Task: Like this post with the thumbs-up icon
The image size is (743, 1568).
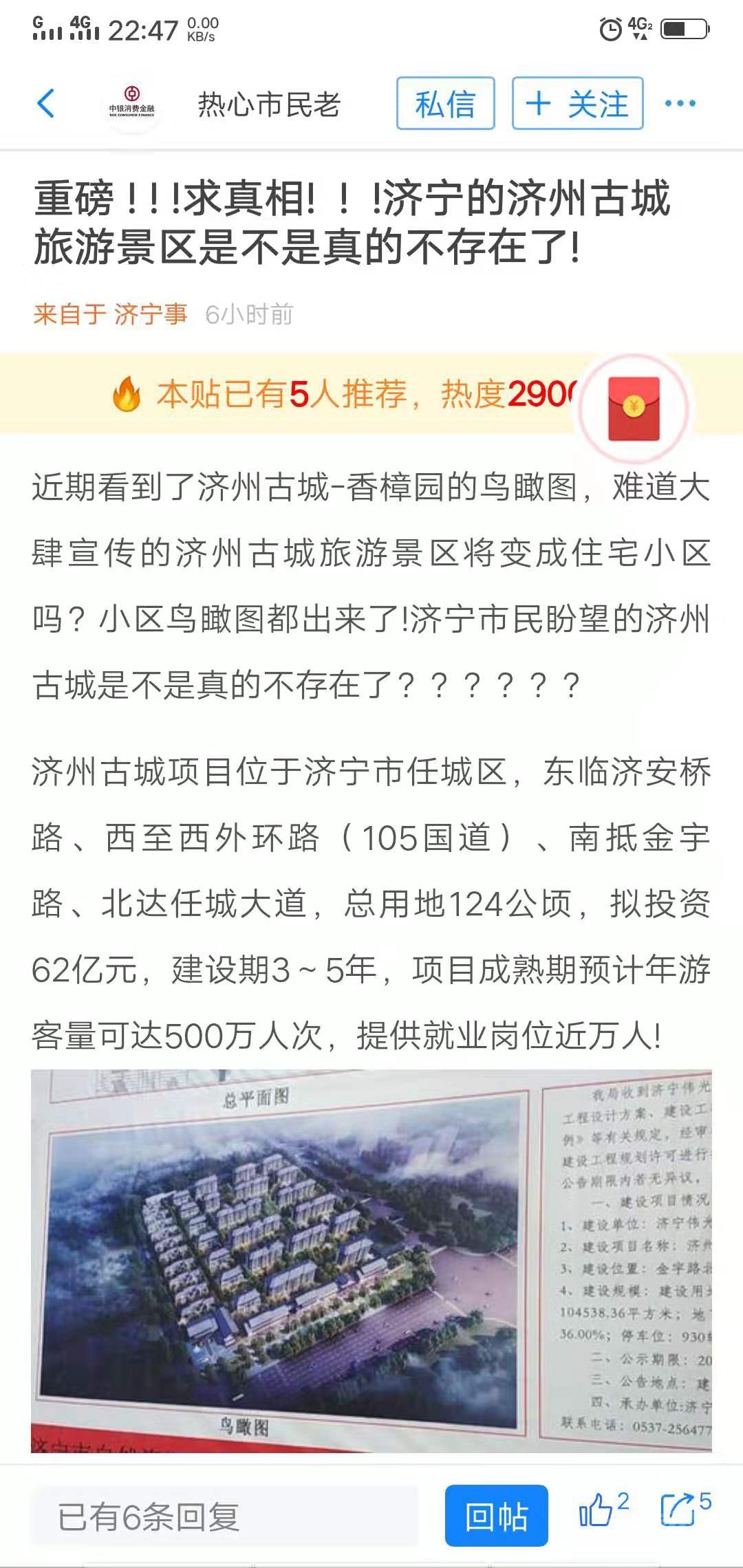Action: [597, 1511]
